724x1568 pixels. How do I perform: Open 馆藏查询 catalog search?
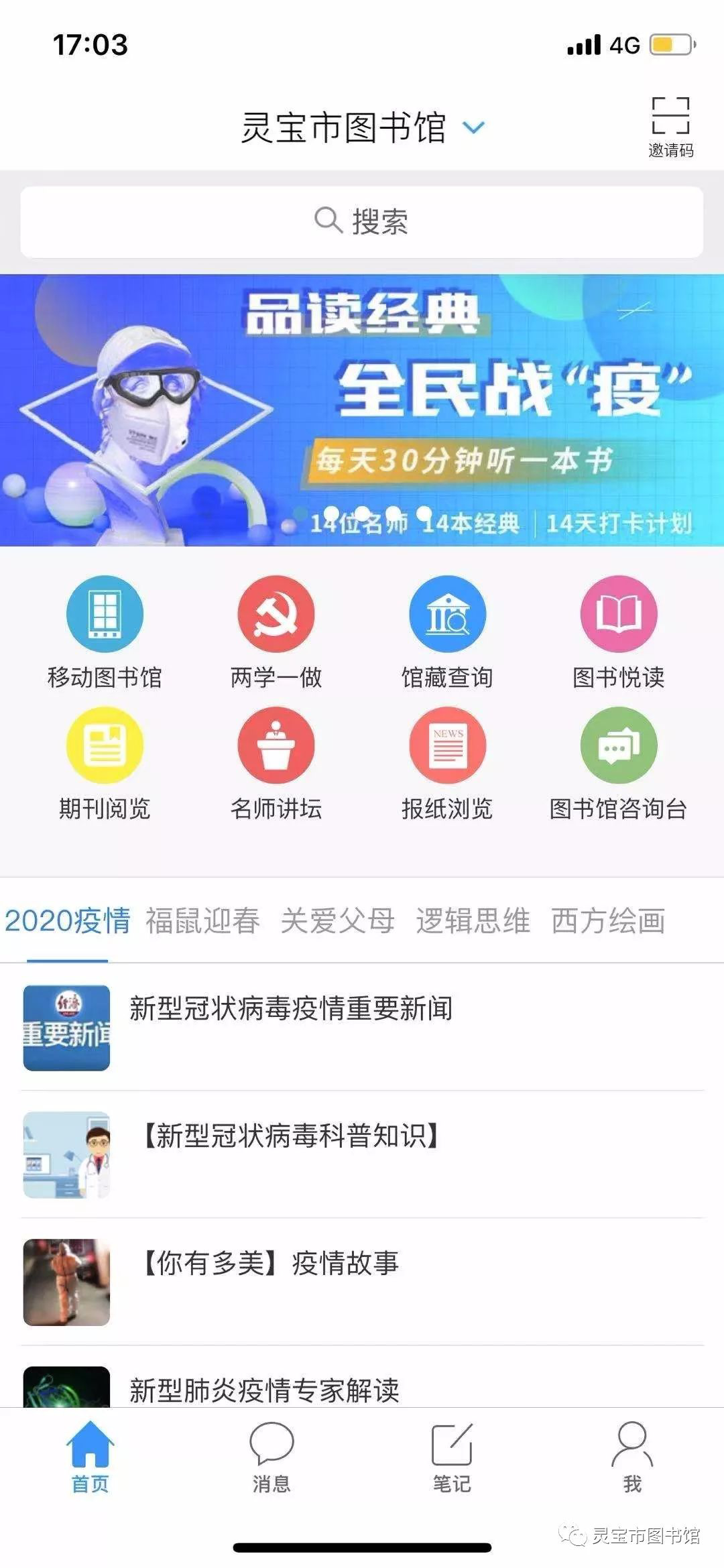coord(447,631)
